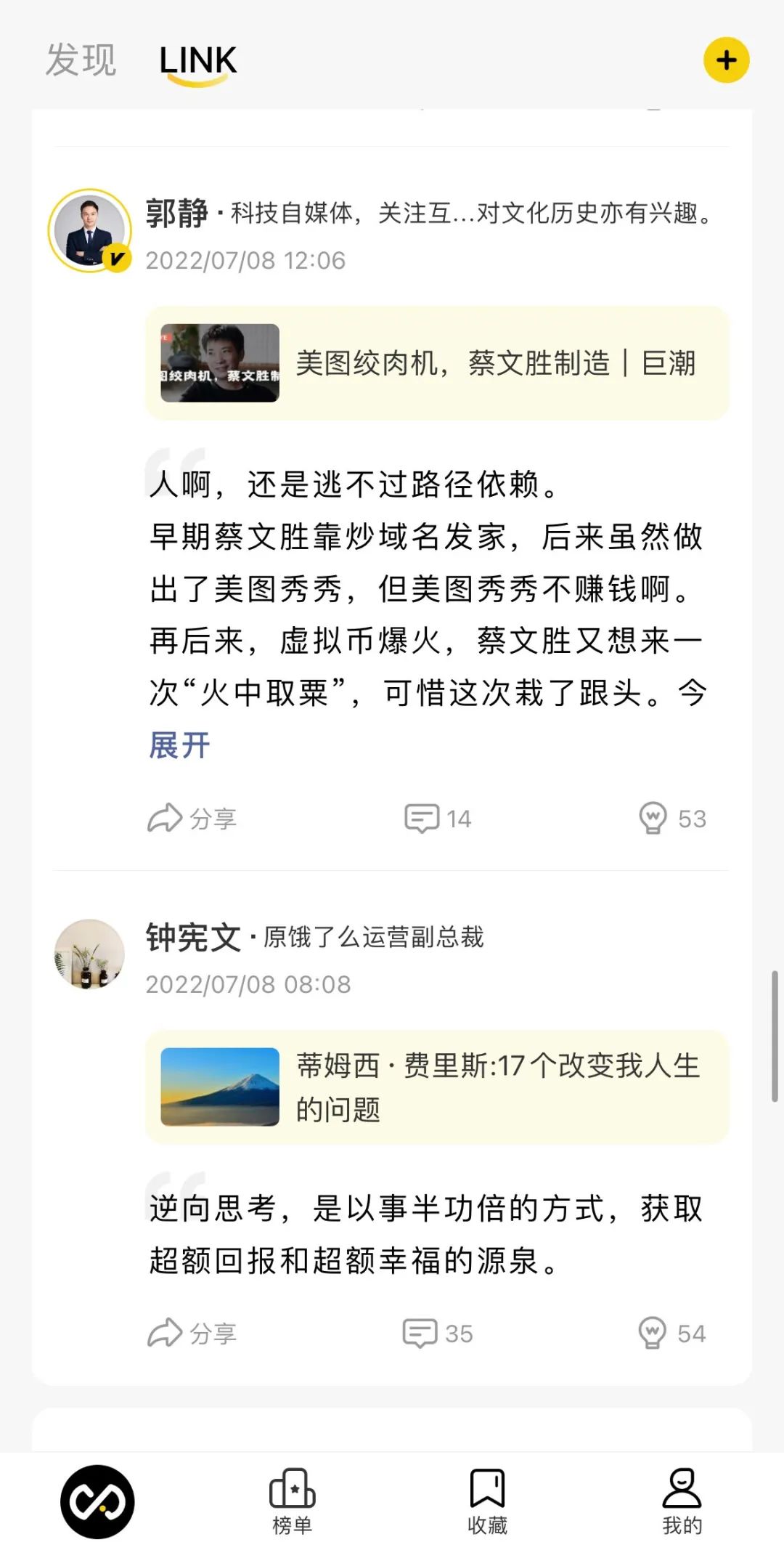This screenshot has height=1558, width=784.
Task: Tap the yellow plus button
Action: coord(726,60)
